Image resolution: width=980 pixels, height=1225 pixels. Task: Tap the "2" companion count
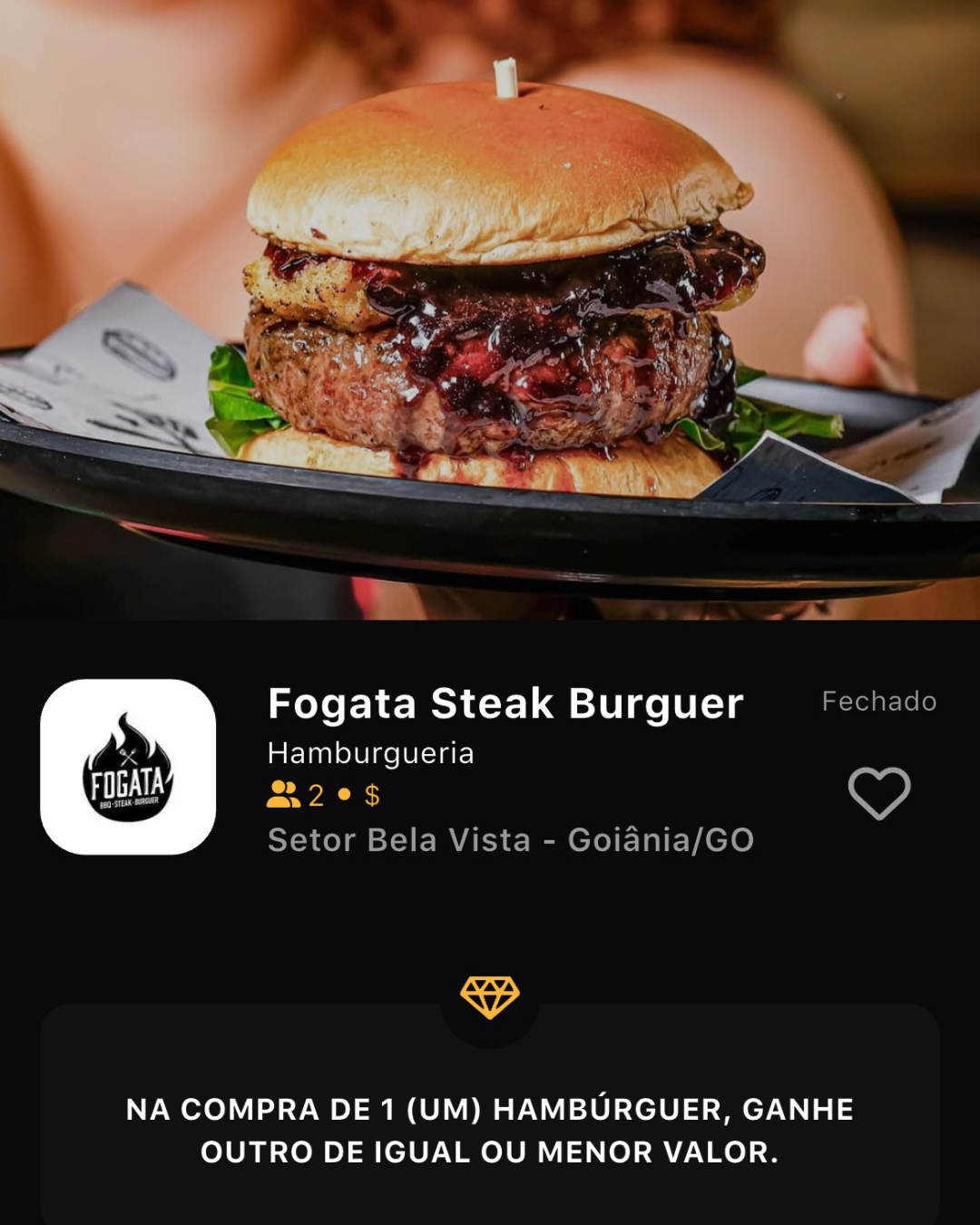tap(315, 797)
